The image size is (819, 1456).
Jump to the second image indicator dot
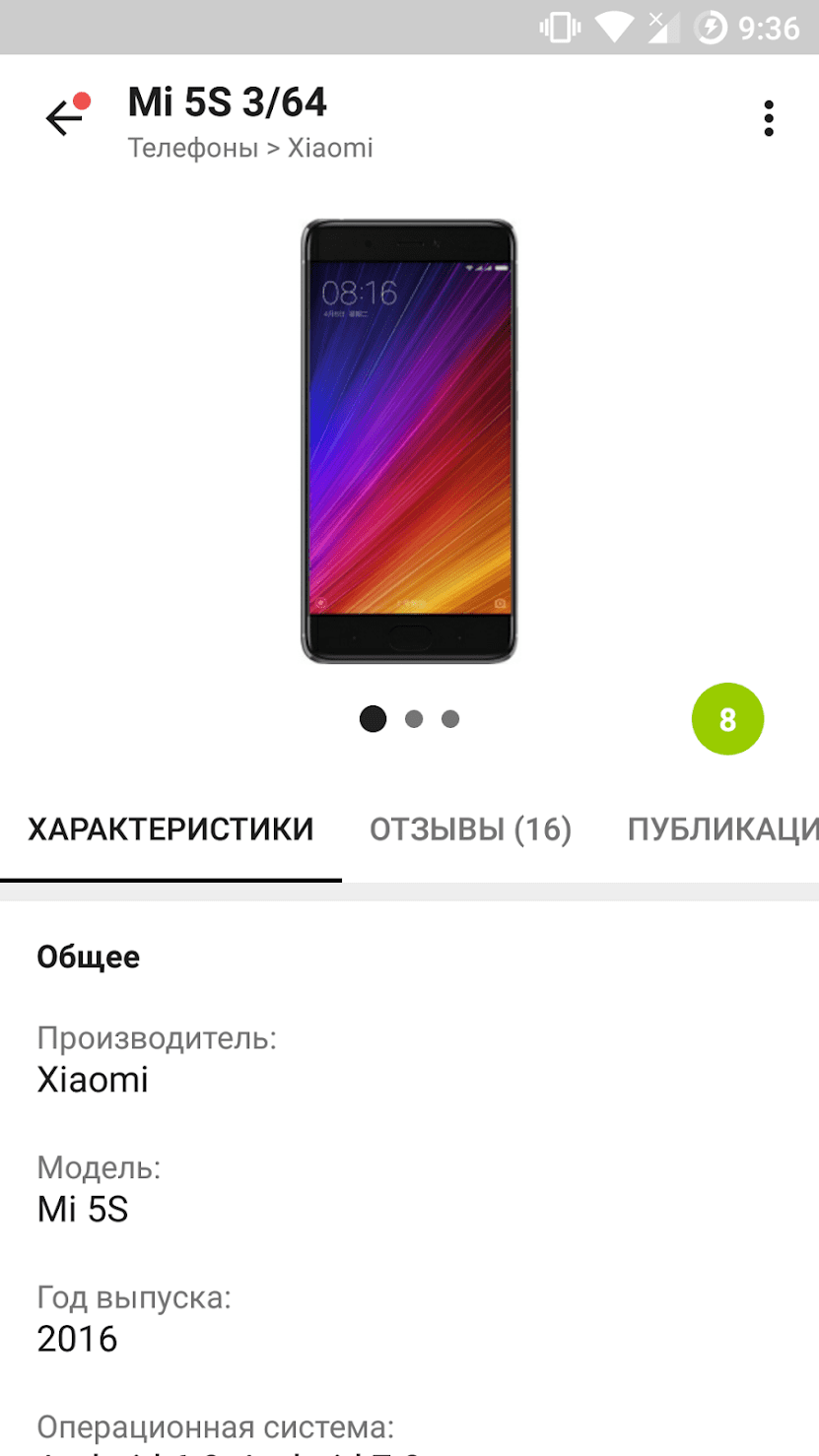point(414,719)
